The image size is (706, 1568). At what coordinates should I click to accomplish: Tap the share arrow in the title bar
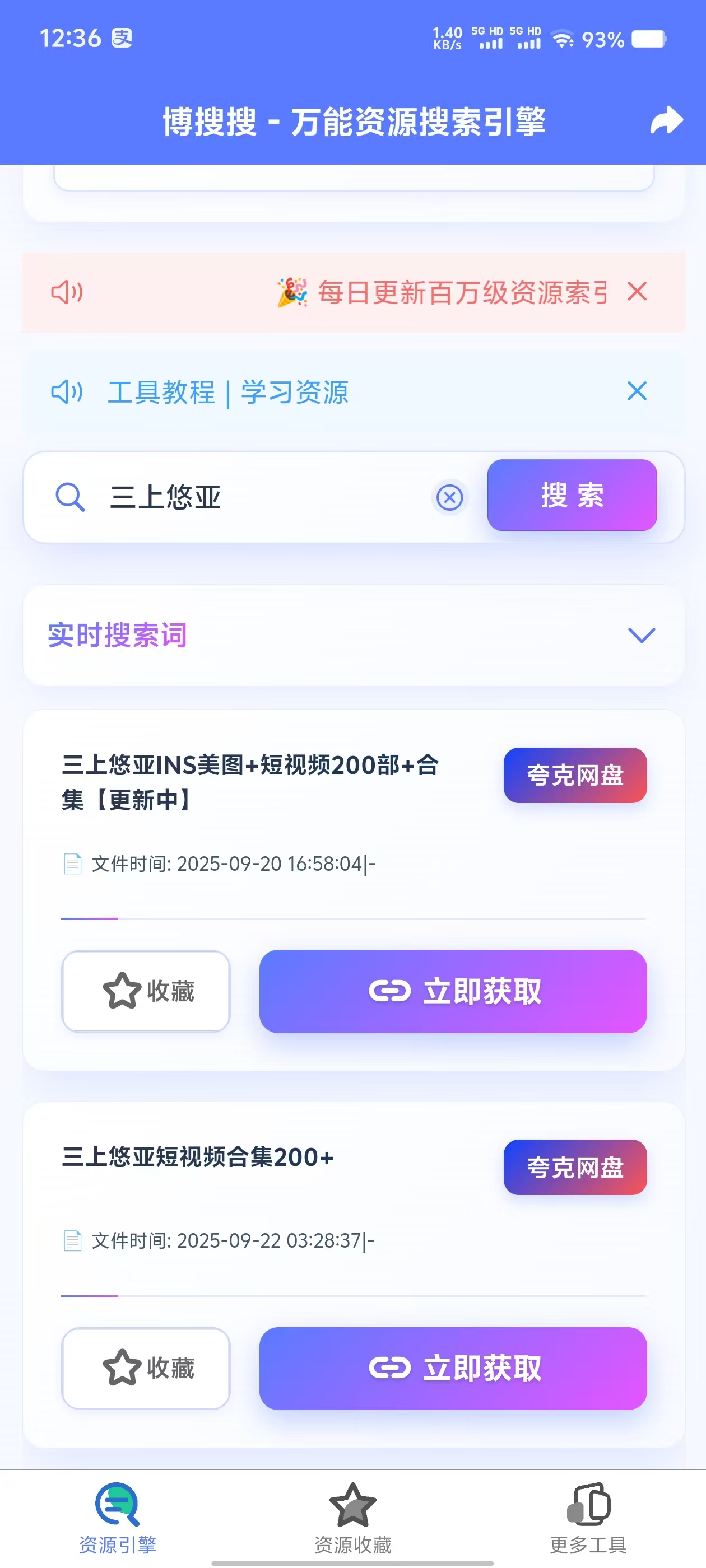click(666, 120)
